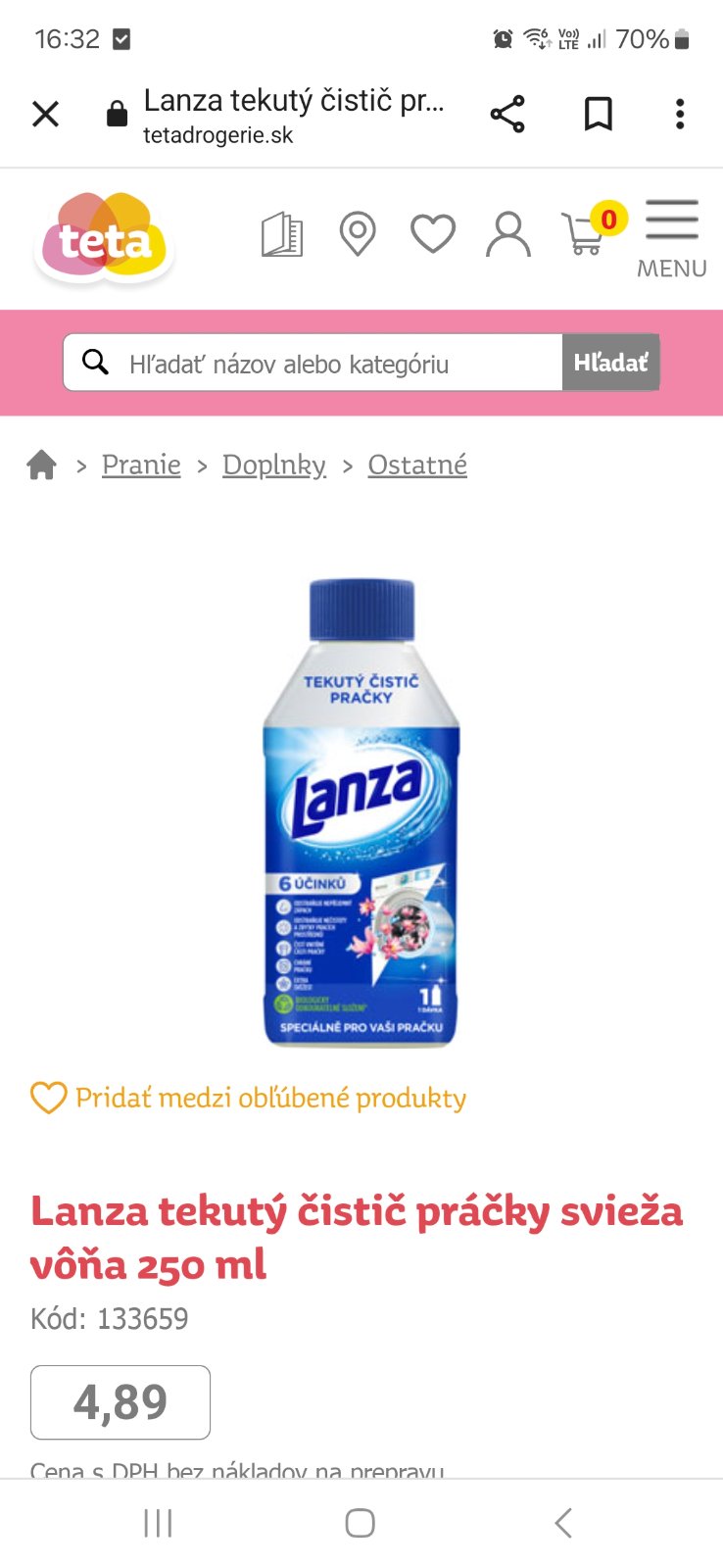Open the user account icon

point(507,235)
